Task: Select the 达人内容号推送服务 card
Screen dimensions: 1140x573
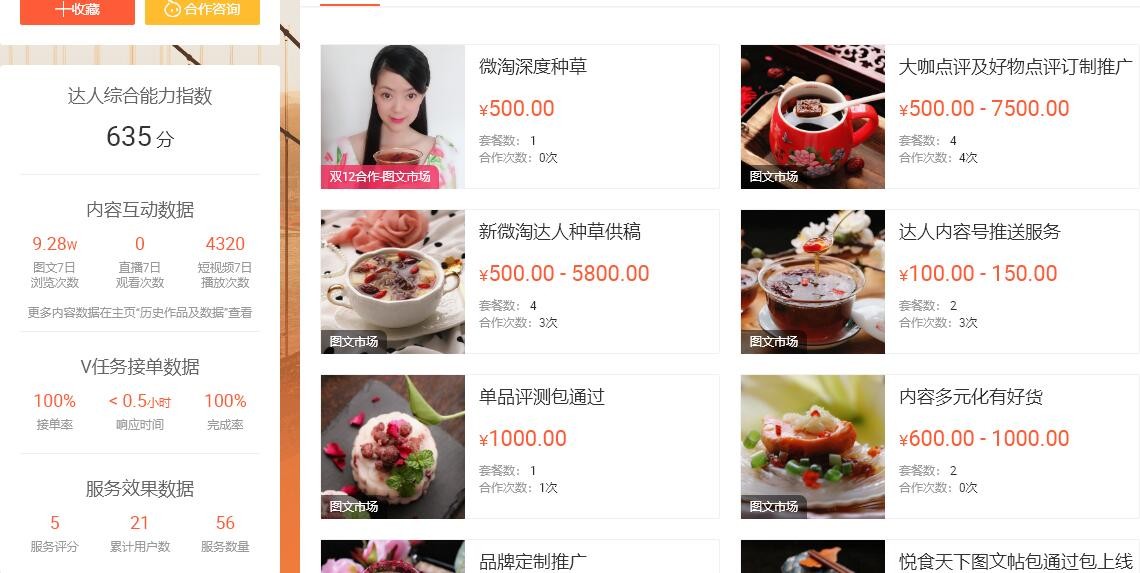Action: coord(979,232)
